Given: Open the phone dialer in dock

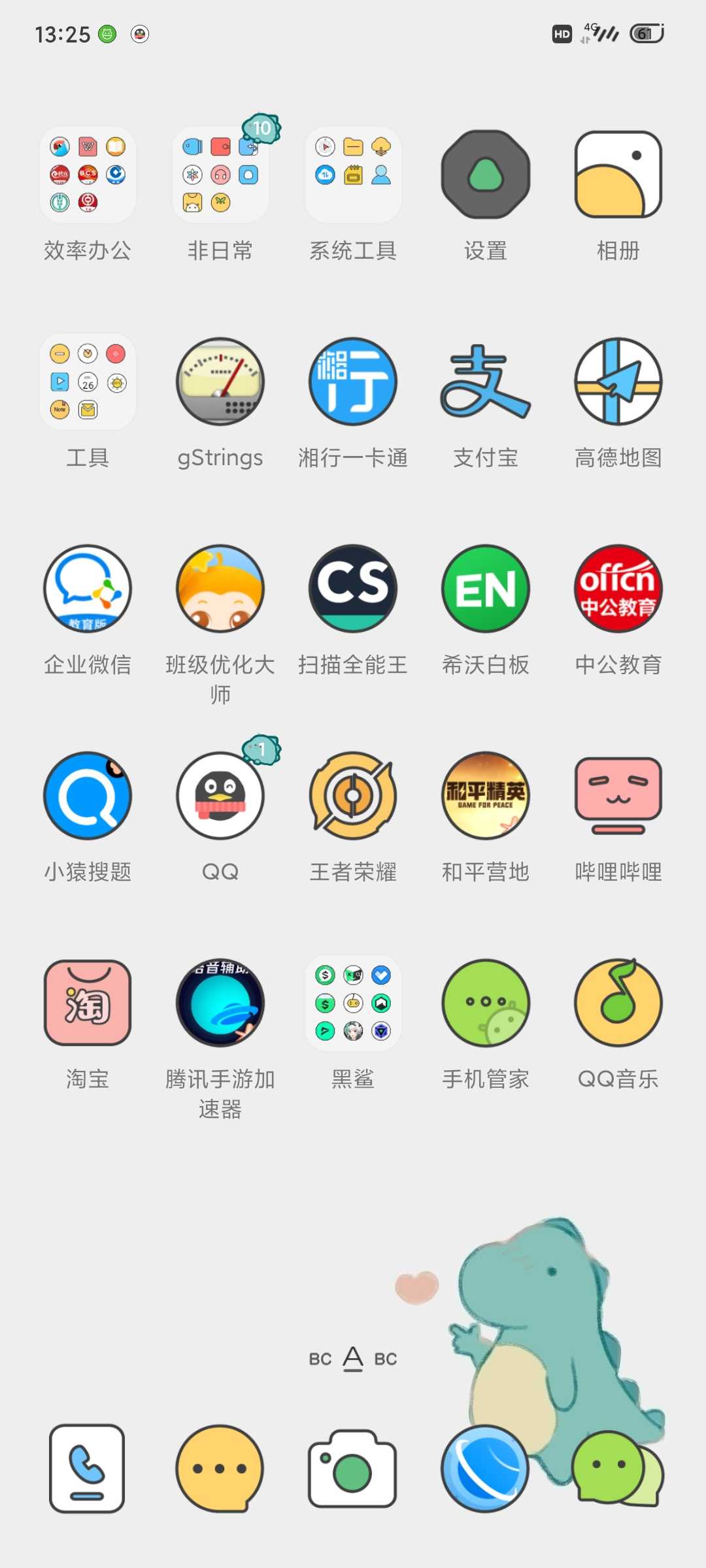Looking at the screenshot, I should [x=88, y=1469].
